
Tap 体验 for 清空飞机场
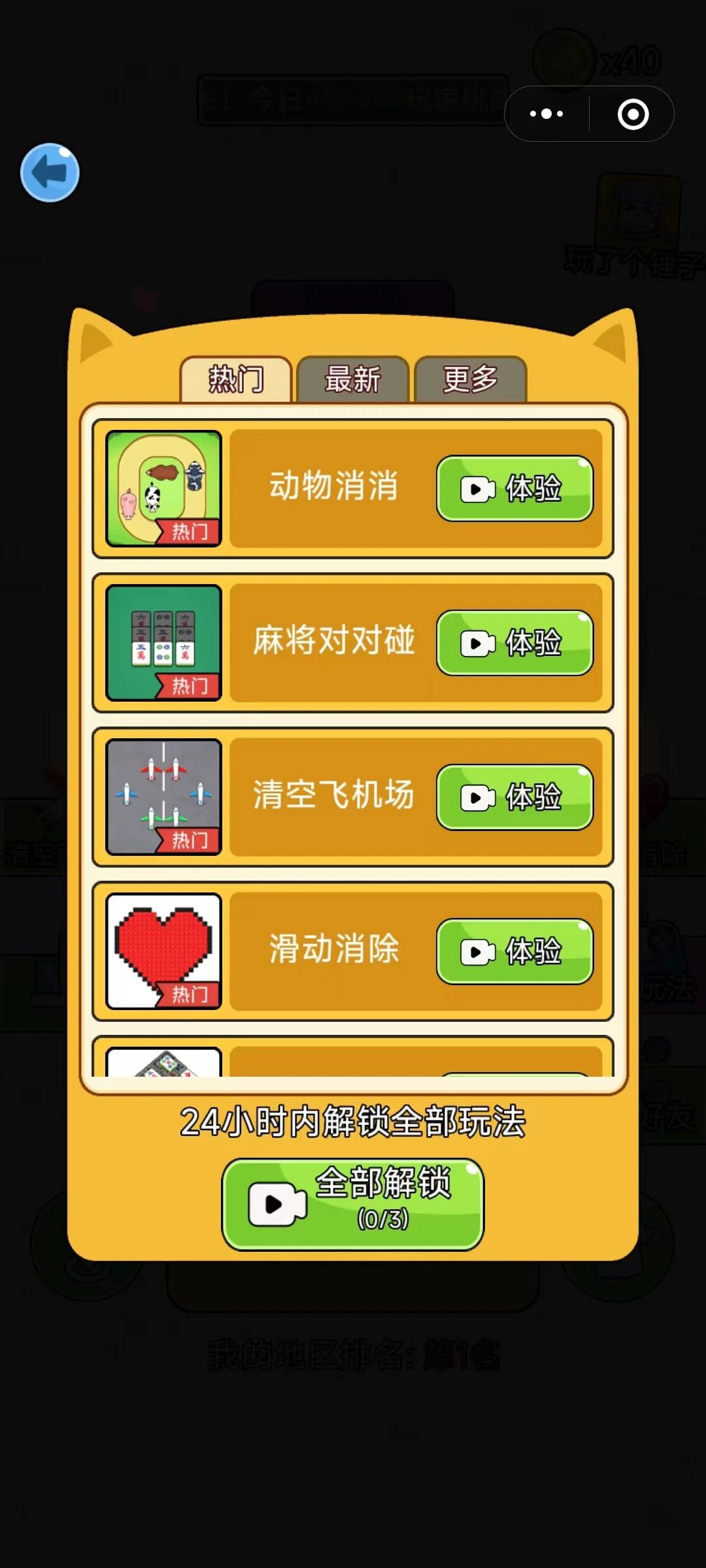515,797
